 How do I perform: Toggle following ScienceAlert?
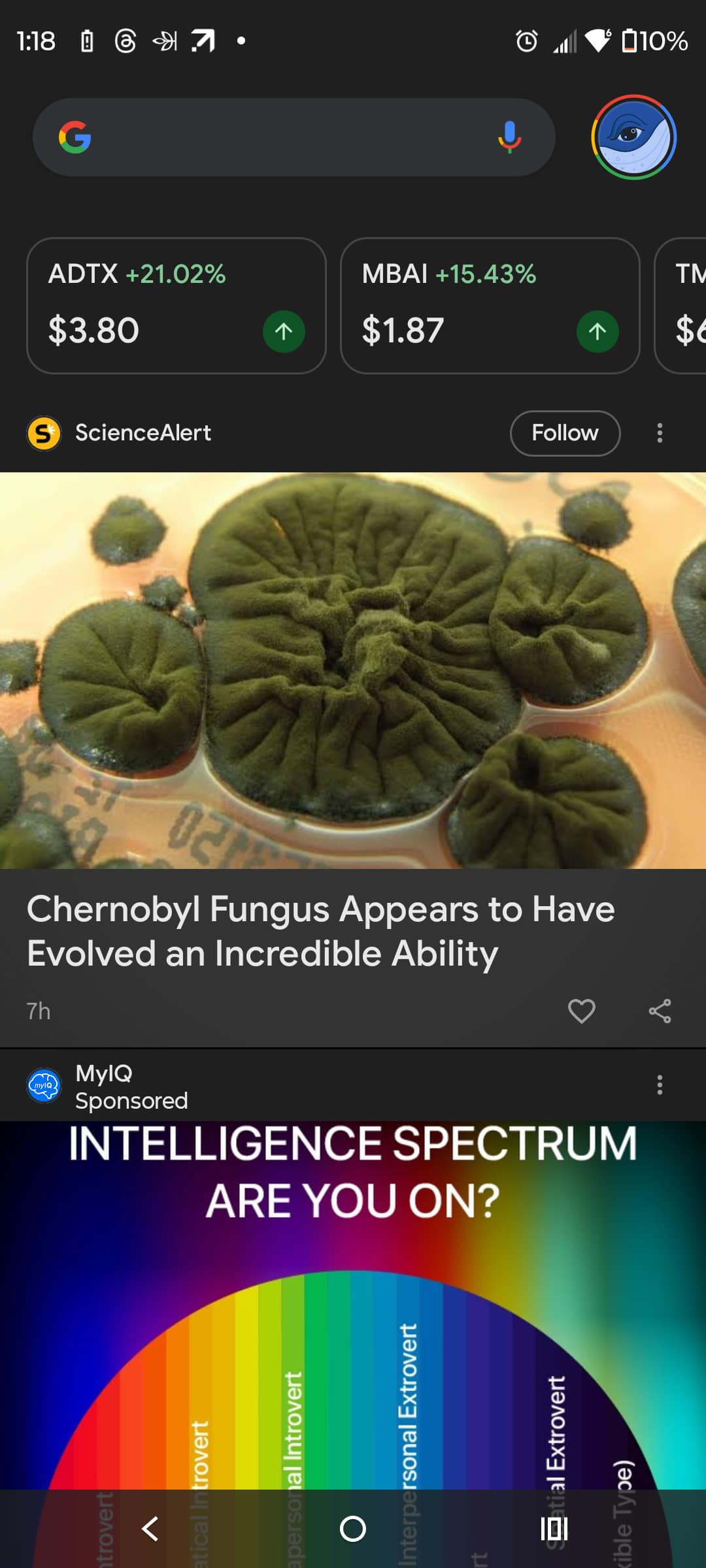point(565,433)
